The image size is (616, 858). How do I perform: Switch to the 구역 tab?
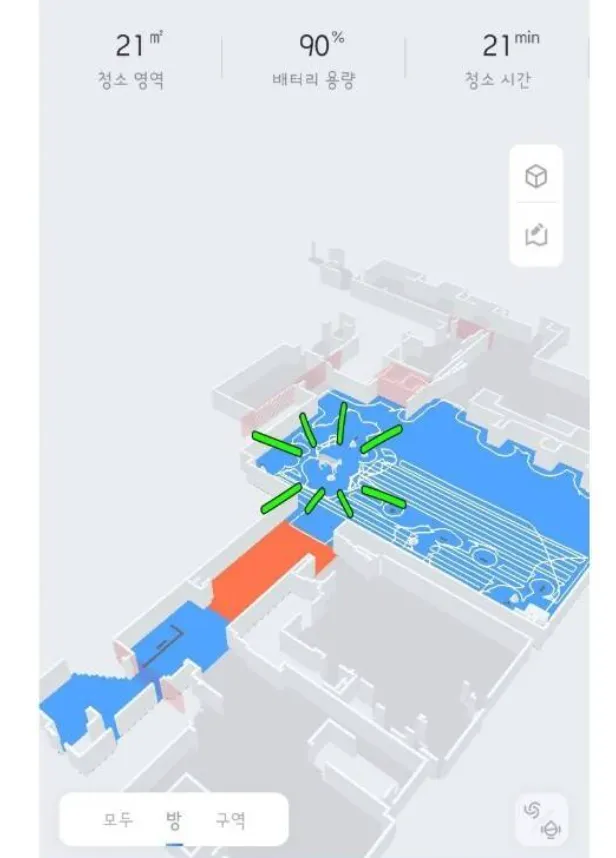click(230, 820)
